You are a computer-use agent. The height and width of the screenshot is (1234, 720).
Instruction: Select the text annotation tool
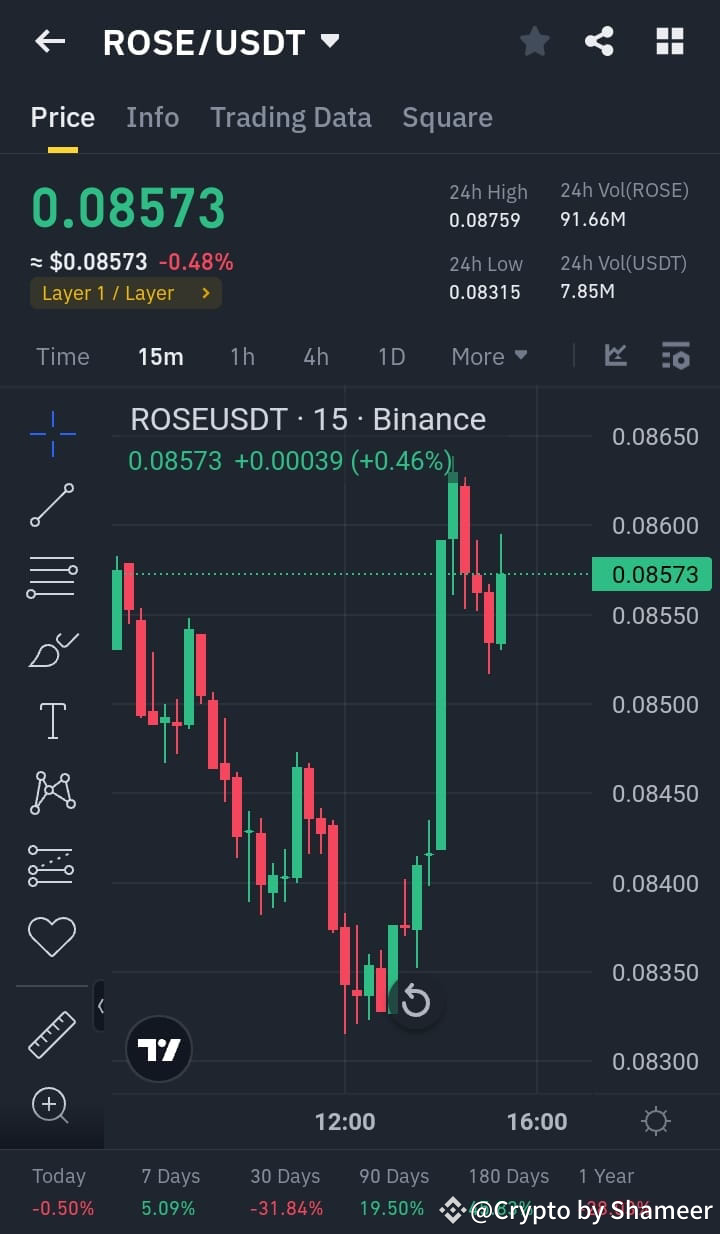pyautogui.click(x=52, y=720)
